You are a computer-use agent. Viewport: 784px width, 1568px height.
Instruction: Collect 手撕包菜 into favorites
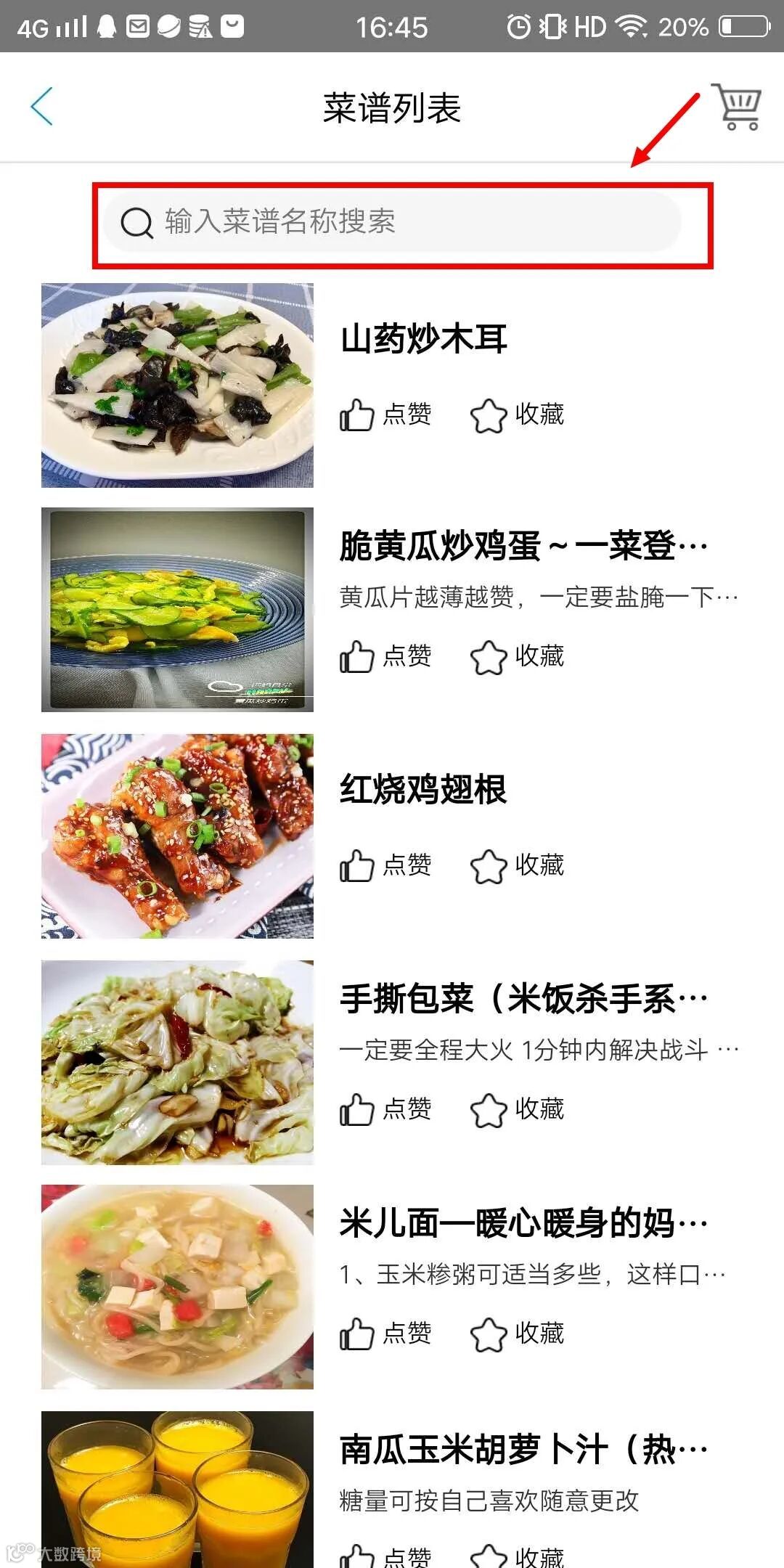518,1110
